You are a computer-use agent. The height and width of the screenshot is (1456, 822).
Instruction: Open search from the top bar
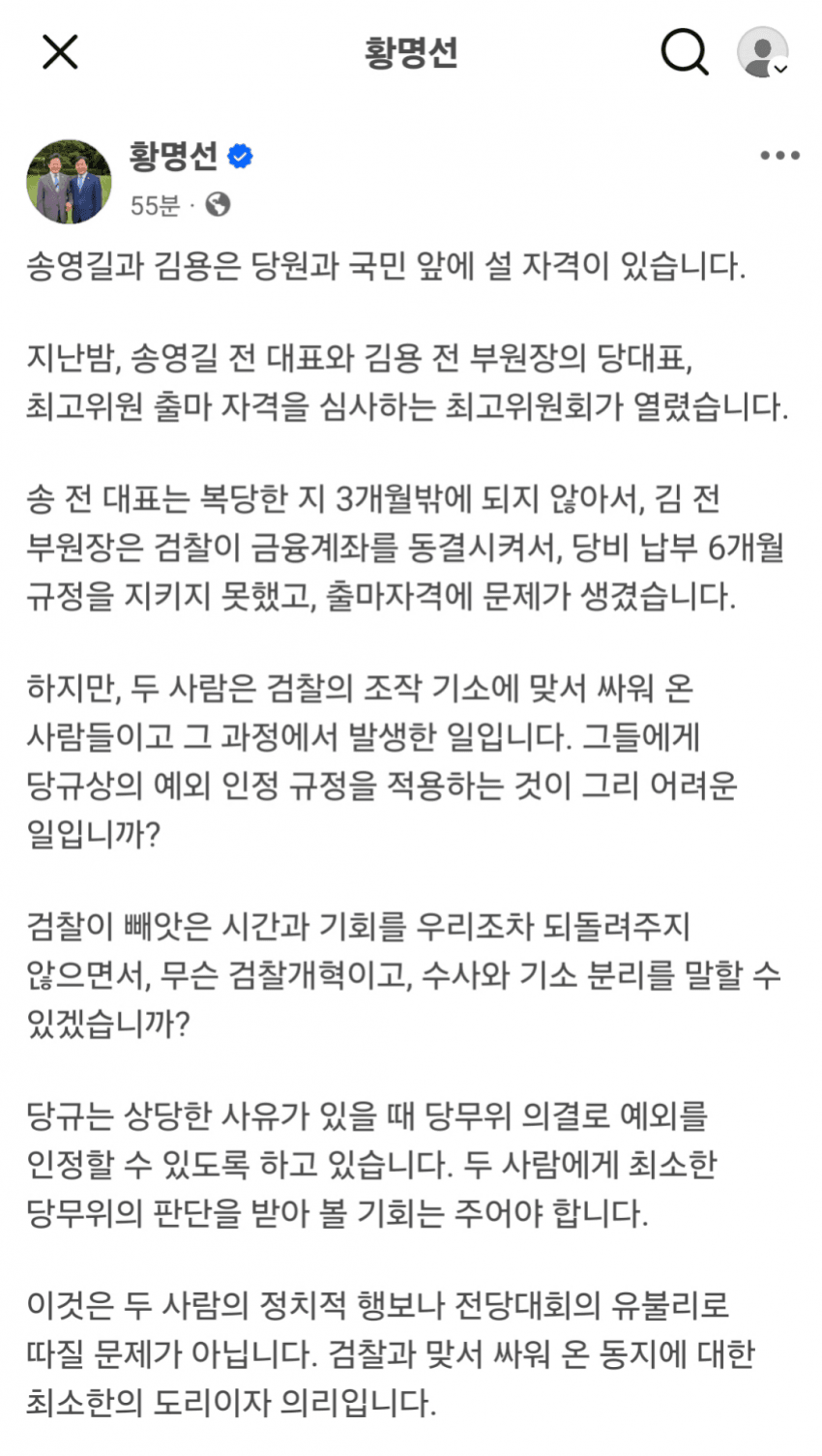pyautogui.click(x=684, y=52)
